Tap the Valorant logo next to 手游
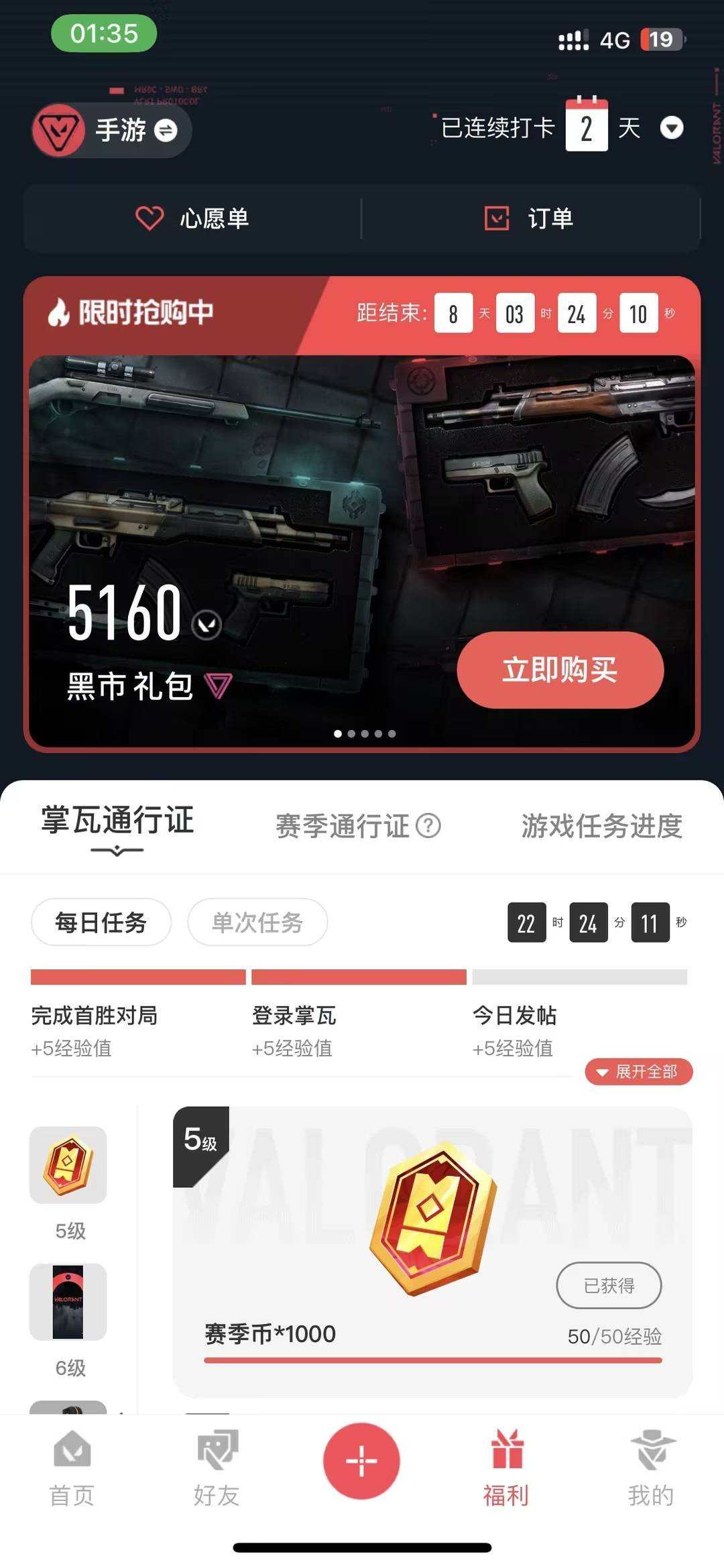 click(58, 130)
